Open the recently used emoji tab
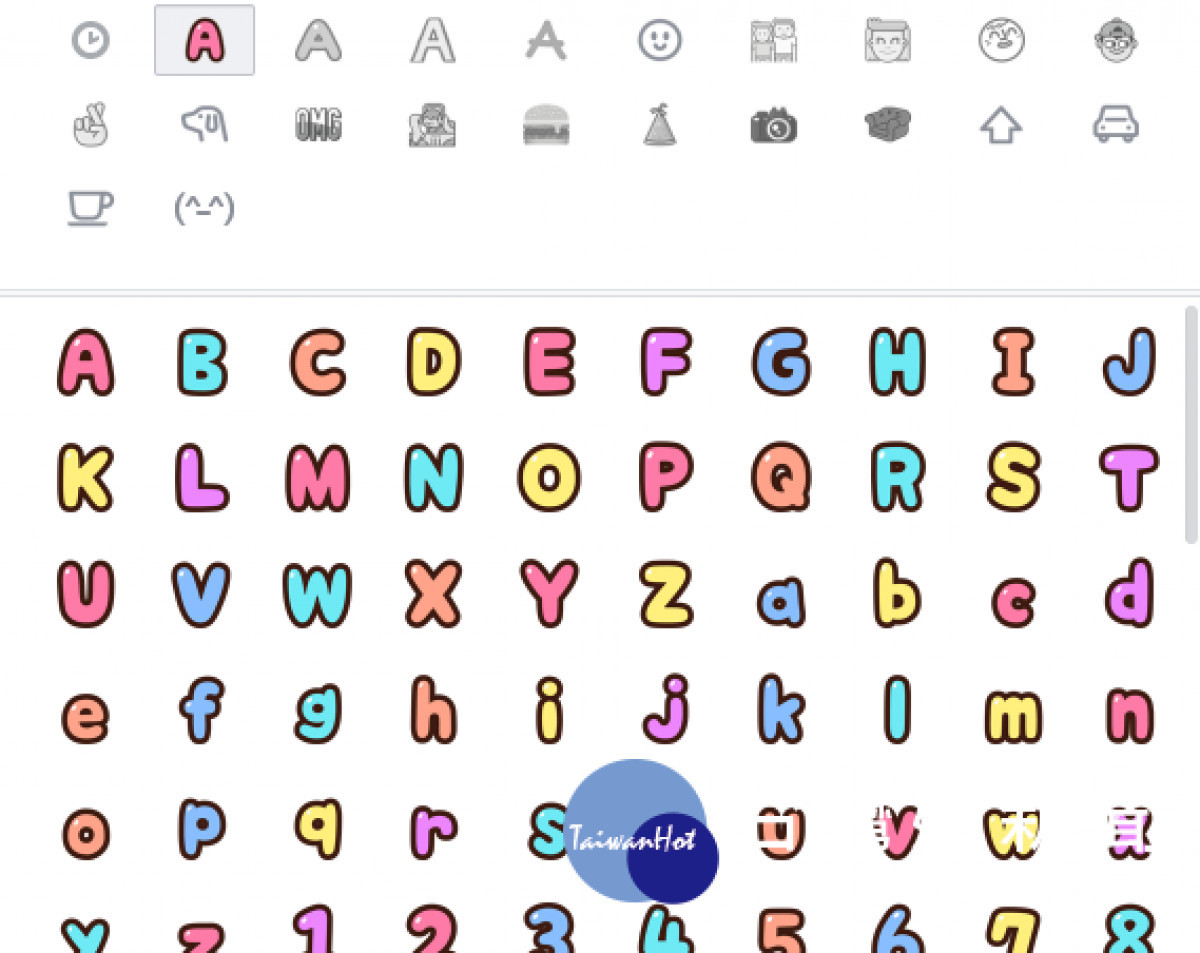 91,41
